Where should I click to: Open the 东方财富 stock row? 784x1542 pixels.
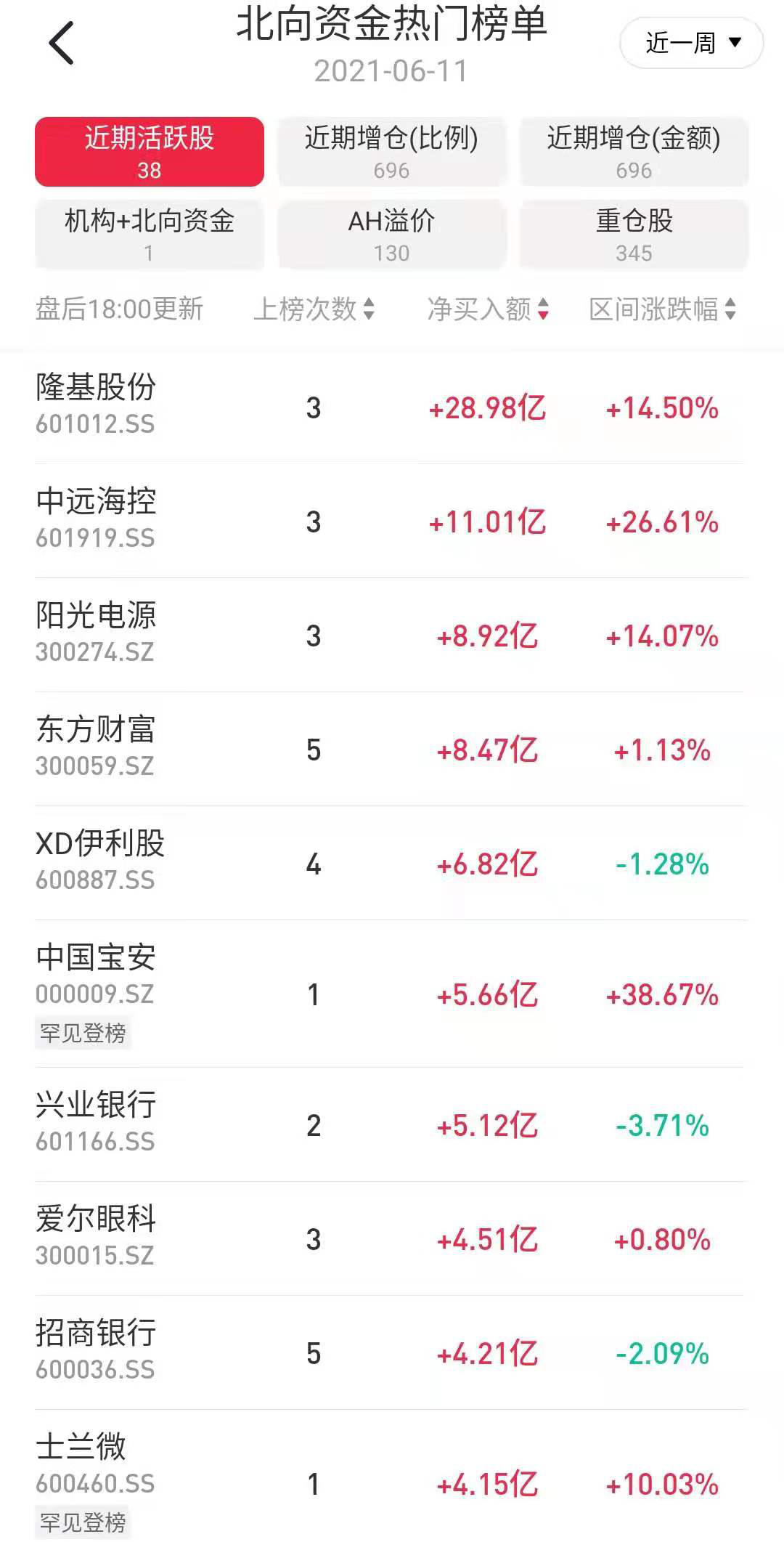pyautogui.click(x=391, y=749)
